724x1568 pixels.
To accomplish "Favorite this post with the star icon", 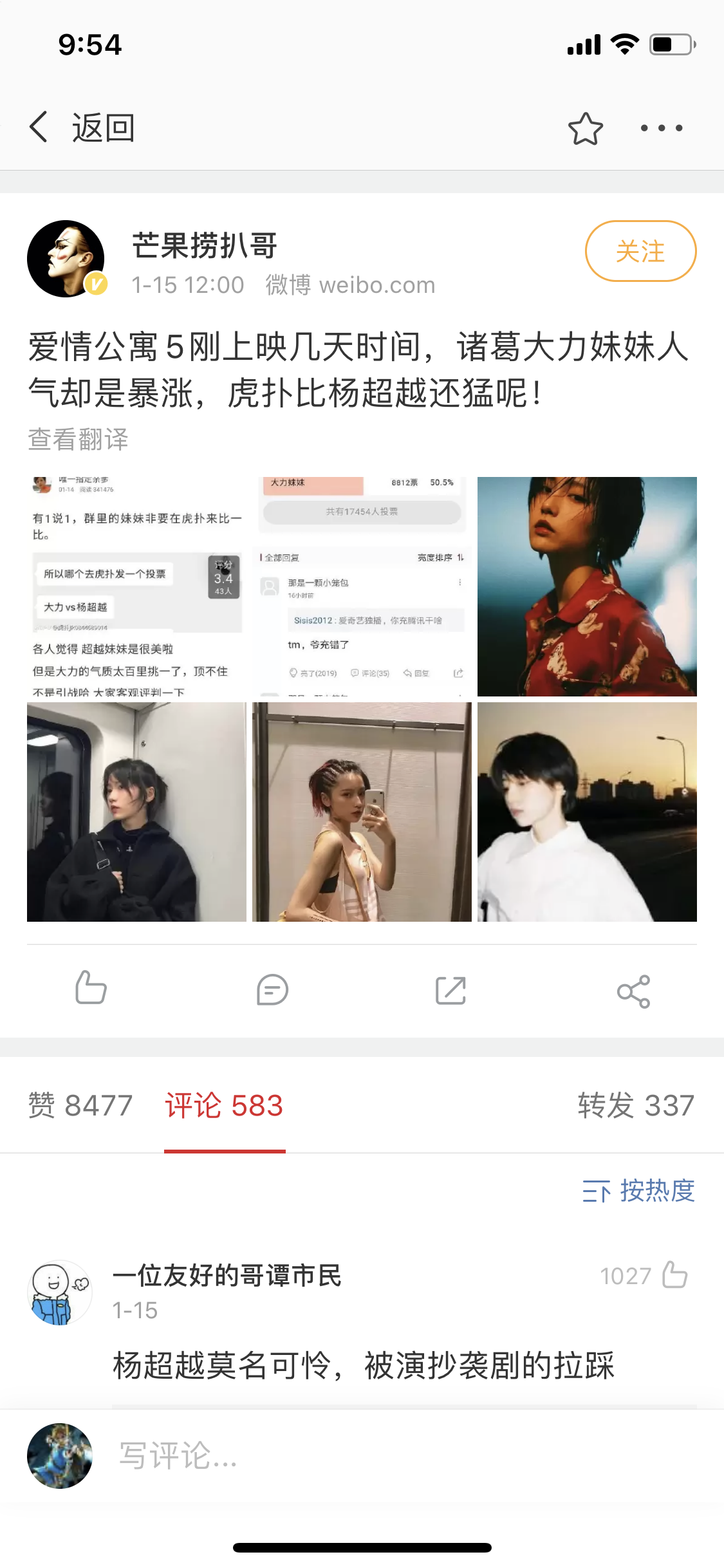I will pos(585,128).
